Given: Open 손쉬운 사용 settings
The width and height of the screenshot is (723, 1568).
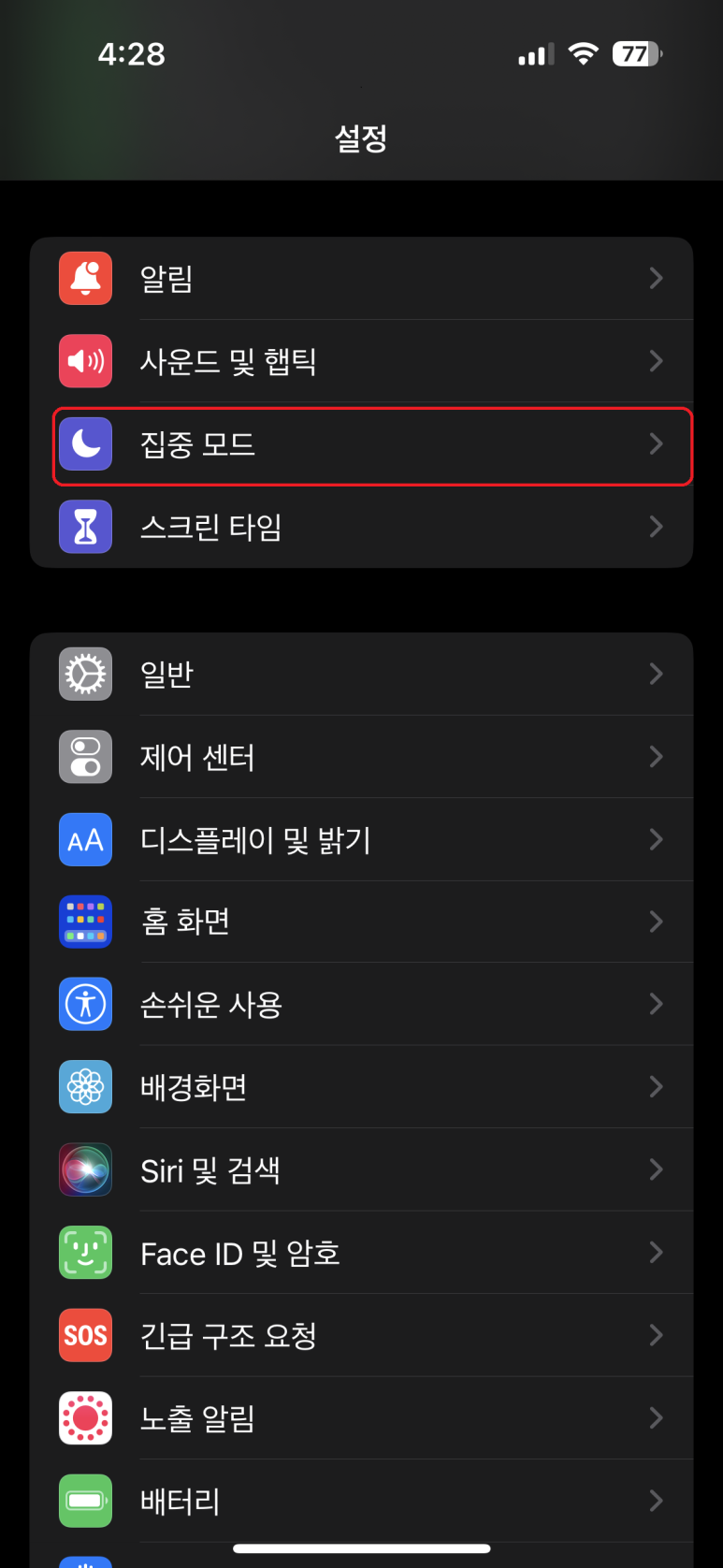Looking at the screenshot, I should pos(361,1004).
